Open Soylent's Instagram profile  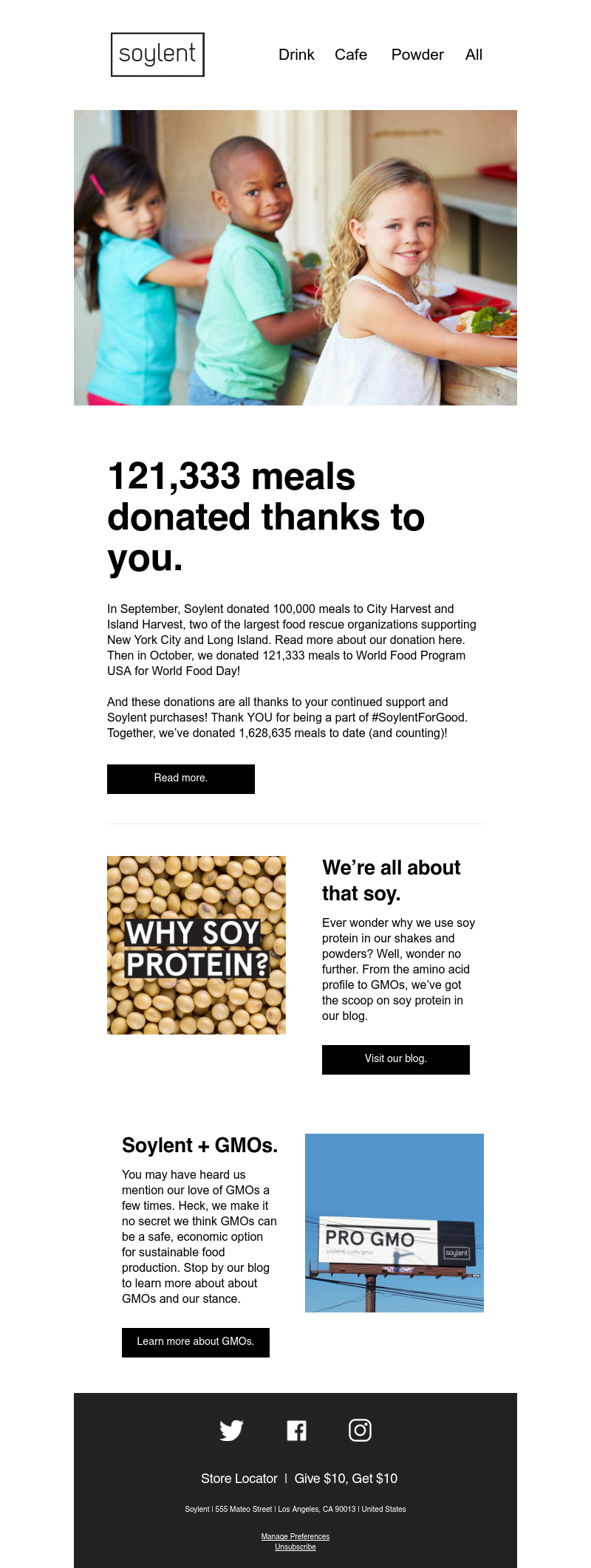pos(360,1430)
